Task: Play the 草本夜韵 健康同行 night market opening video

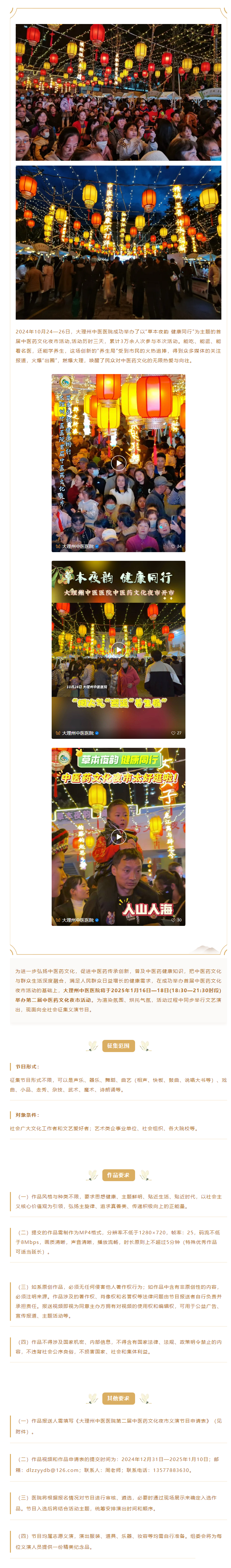Action: pos(118,649)
